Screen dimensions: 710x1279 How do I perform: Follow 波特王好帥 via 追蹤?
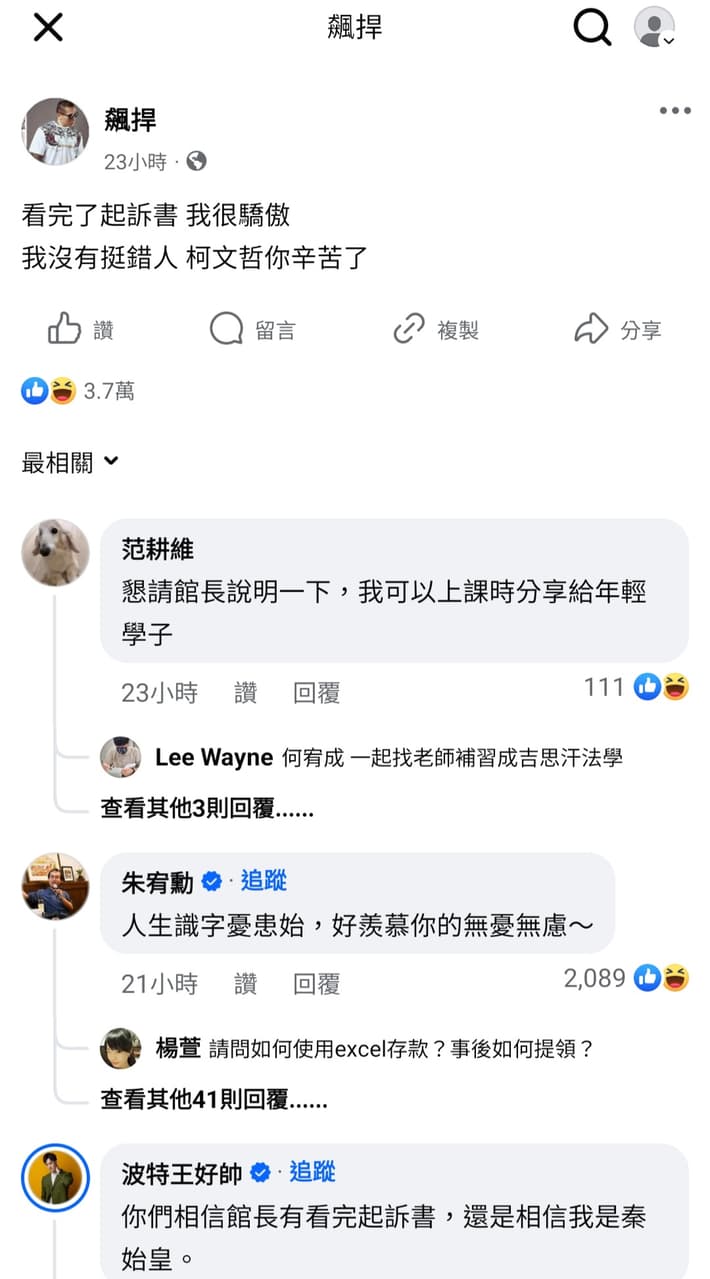click(x=312, y=1172)
